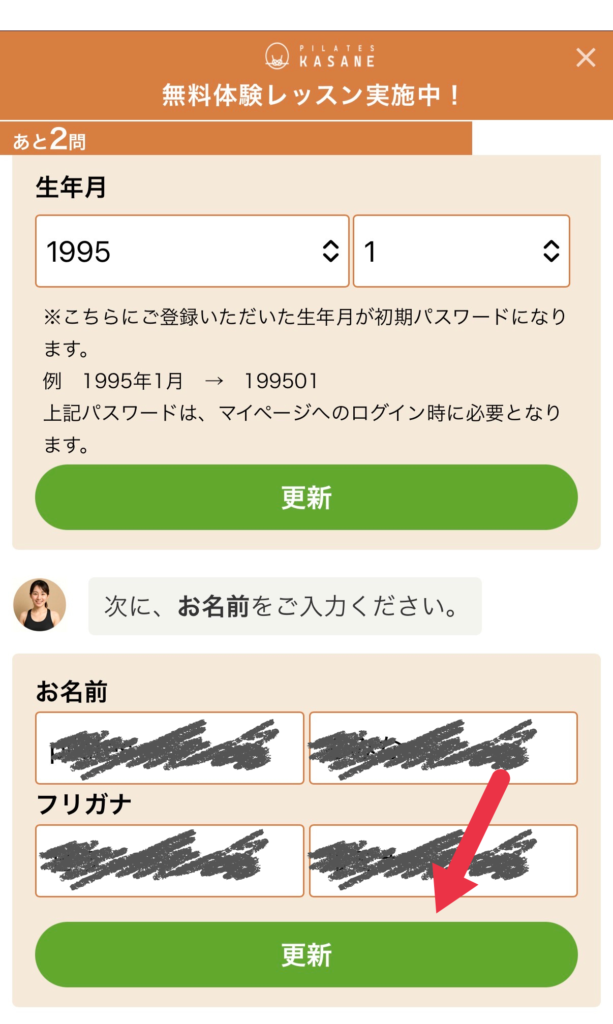
Task: Open the birth month dropdown showing 1
Action: (461, 251)
